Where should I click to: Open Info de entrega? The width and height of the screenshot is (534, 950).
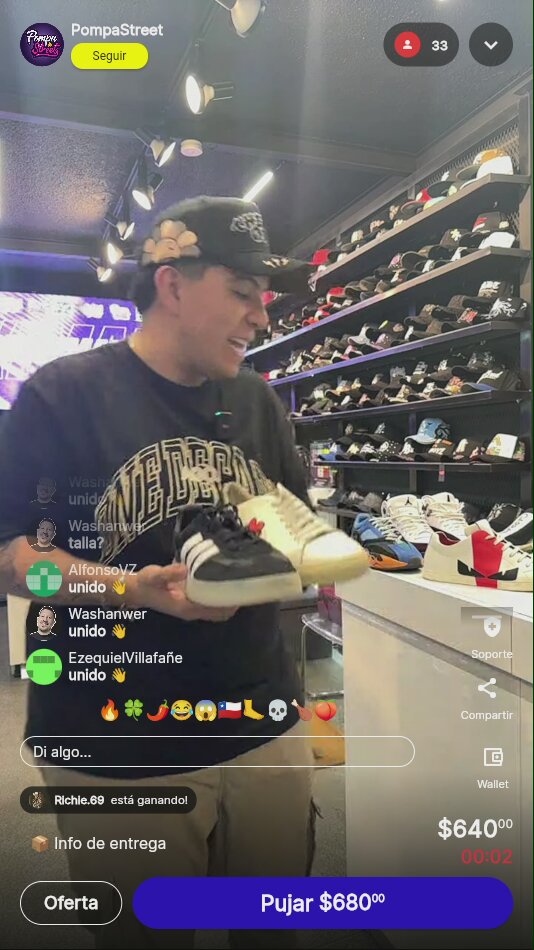coord(99,843)
